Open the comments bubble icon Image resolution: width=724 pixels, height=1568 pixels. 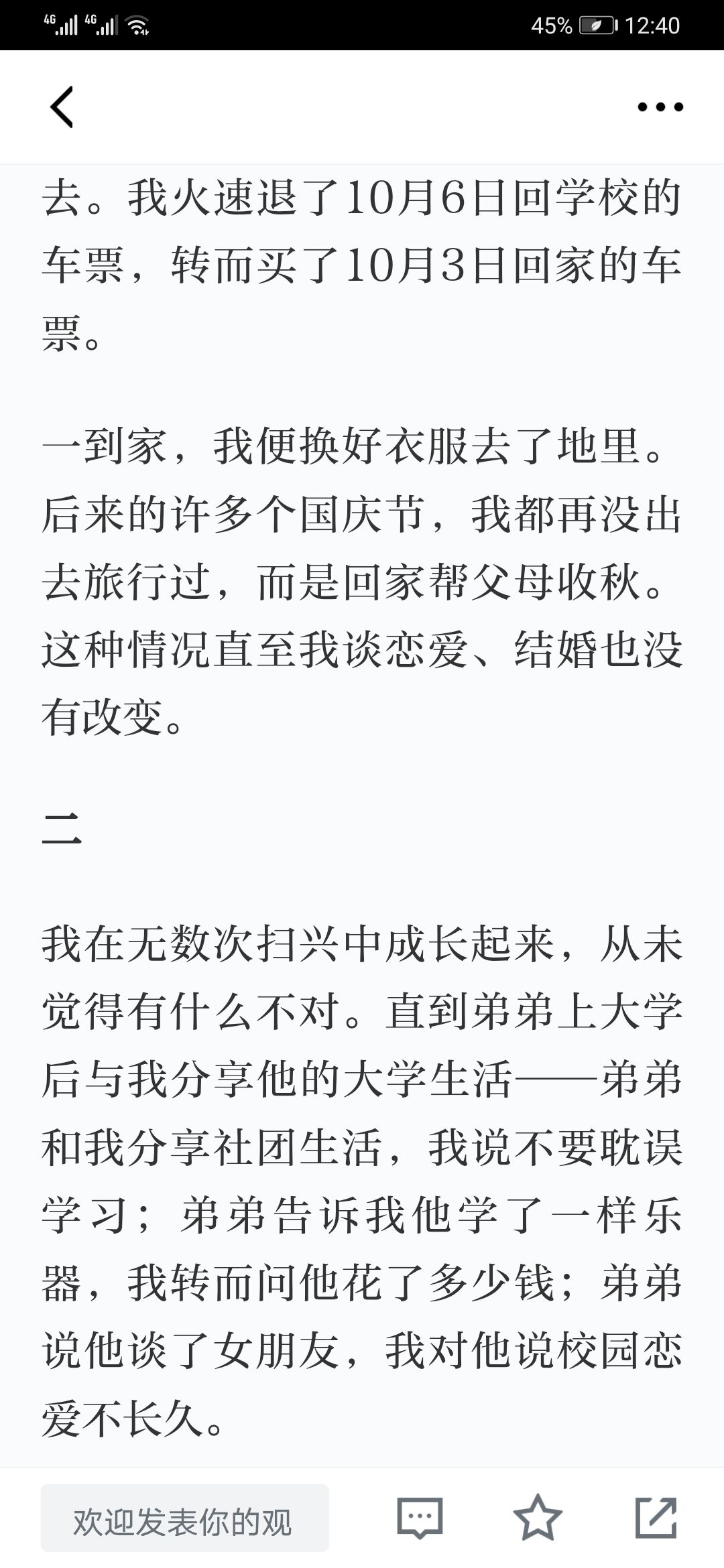point(420,1518)
